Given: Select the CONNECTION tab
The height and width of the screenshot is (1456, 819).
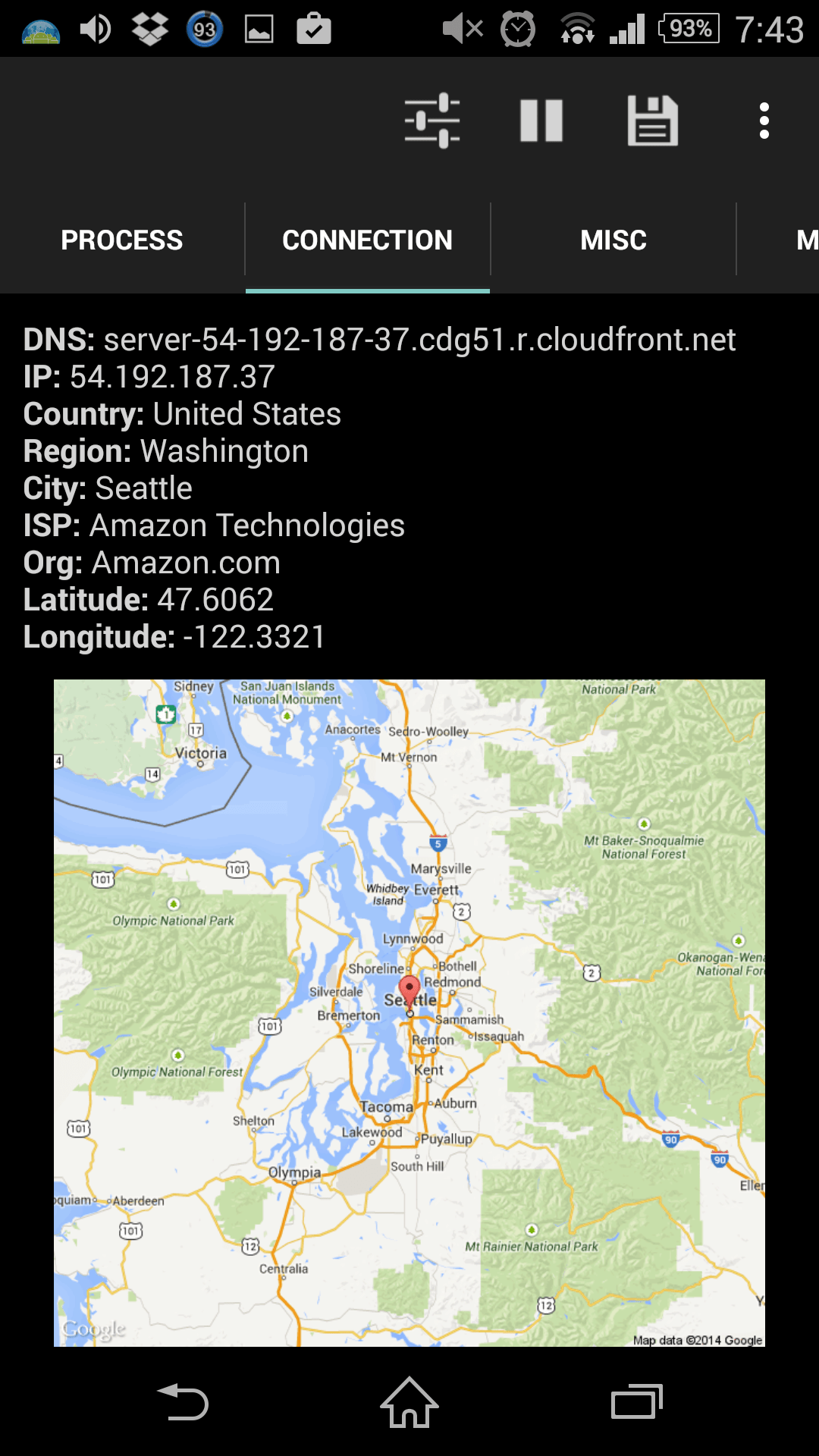Looking at the screenshot, I should (368, 240).
